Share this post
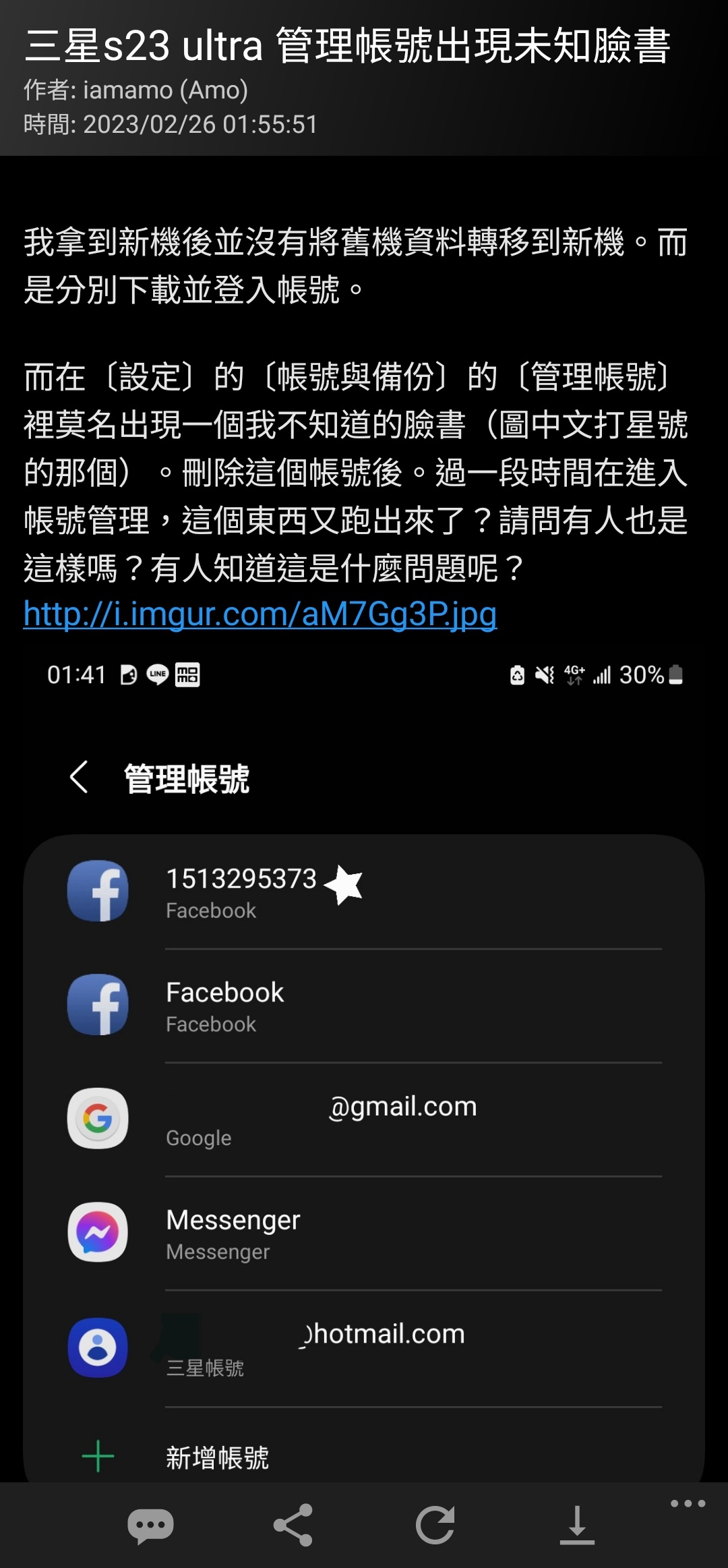This screenshot has width=728, height=1568. pos(293,1526)
